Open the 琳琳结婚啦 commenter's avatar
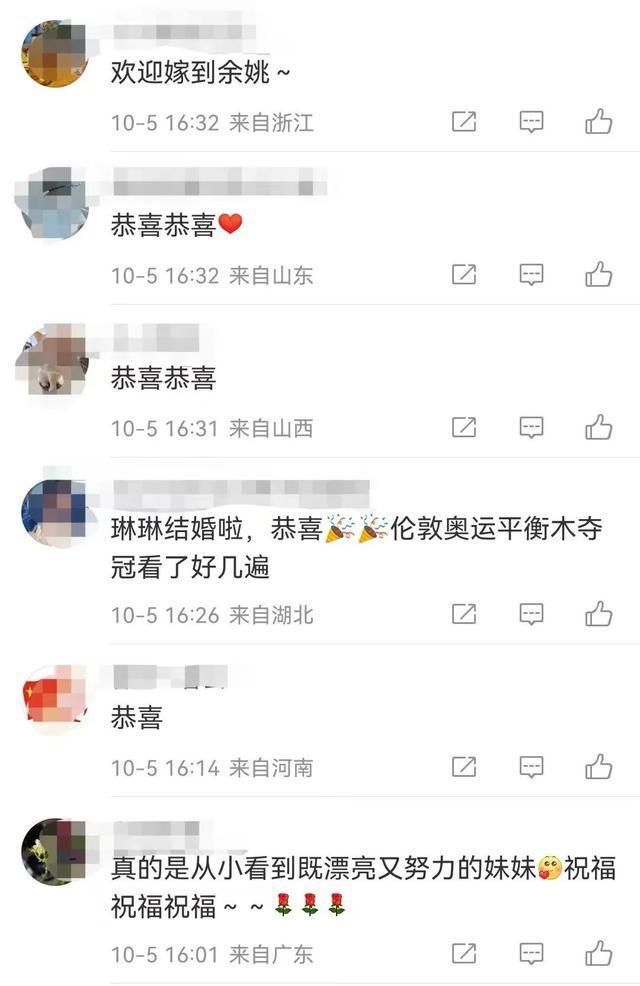Image resolution: width=640 pixels, height=986 pixels. click(x=55, y=512)
